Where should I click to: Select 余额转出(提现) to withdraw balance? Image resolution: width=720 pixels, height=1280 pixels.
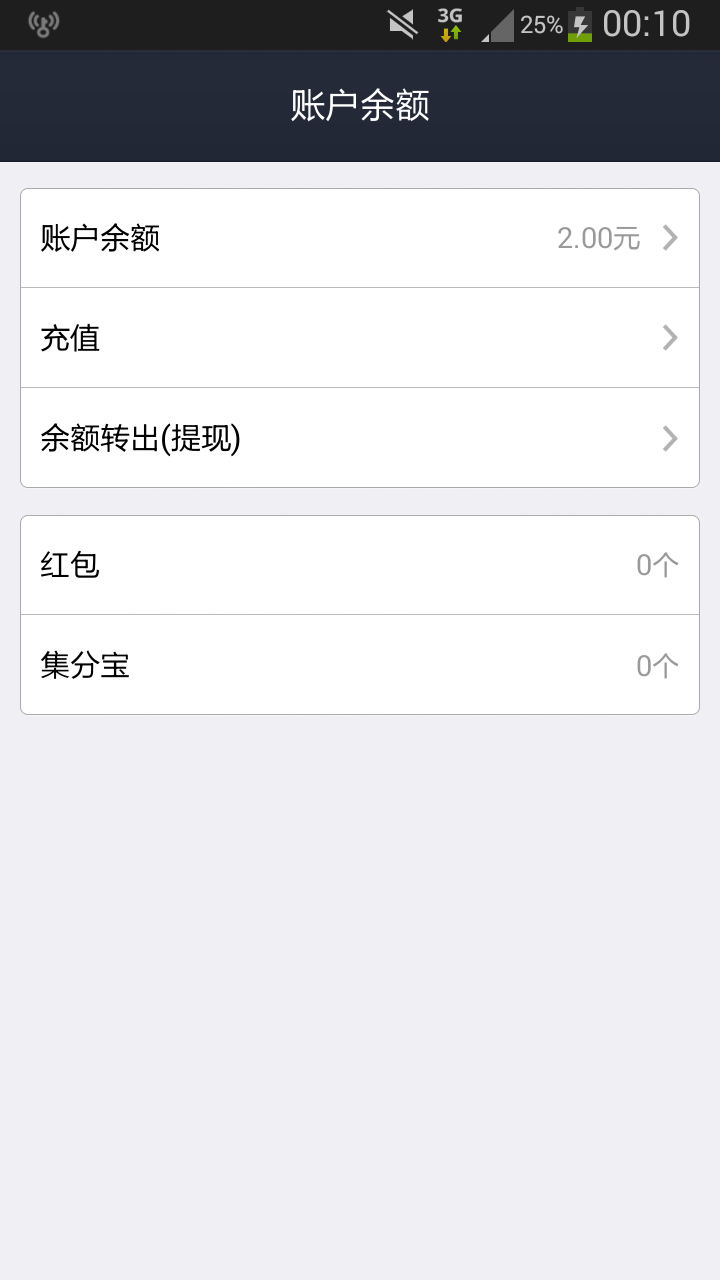pos(360,438)
